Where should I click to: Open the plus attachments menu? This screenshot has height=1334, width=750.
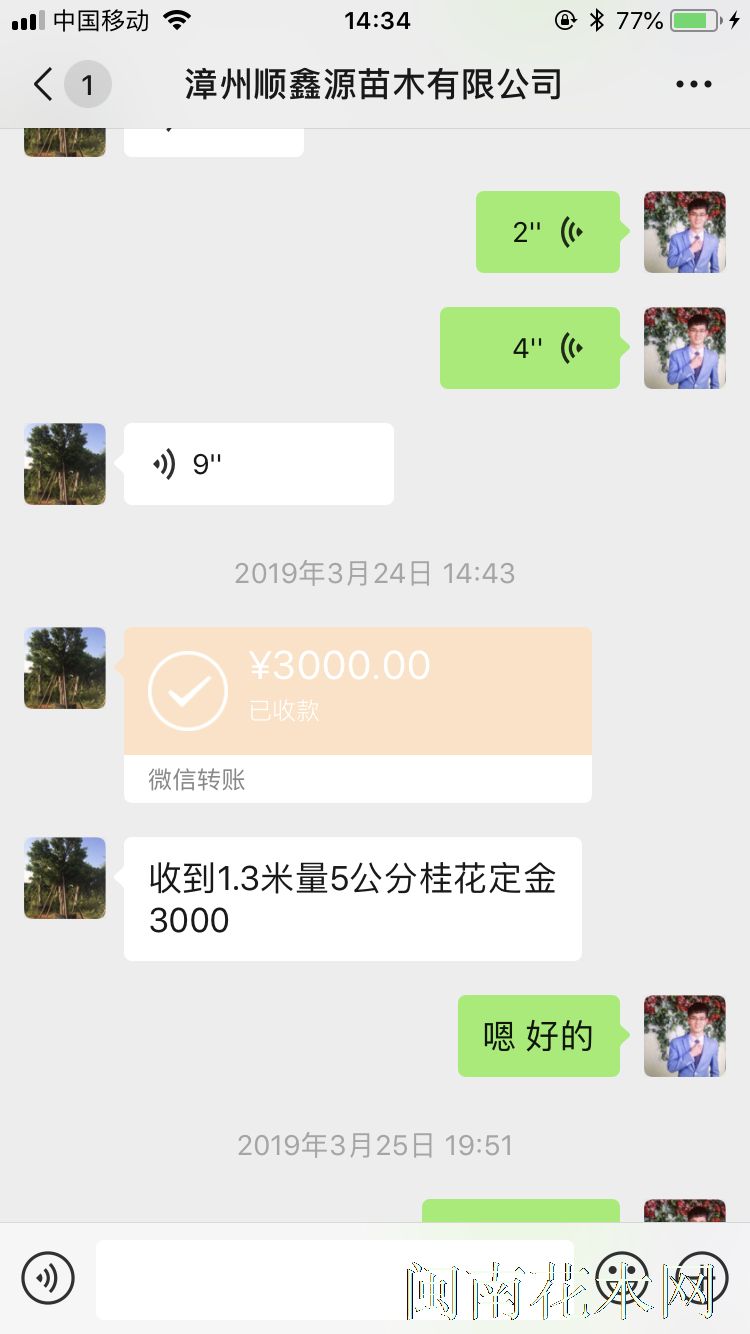[702, 1277]
